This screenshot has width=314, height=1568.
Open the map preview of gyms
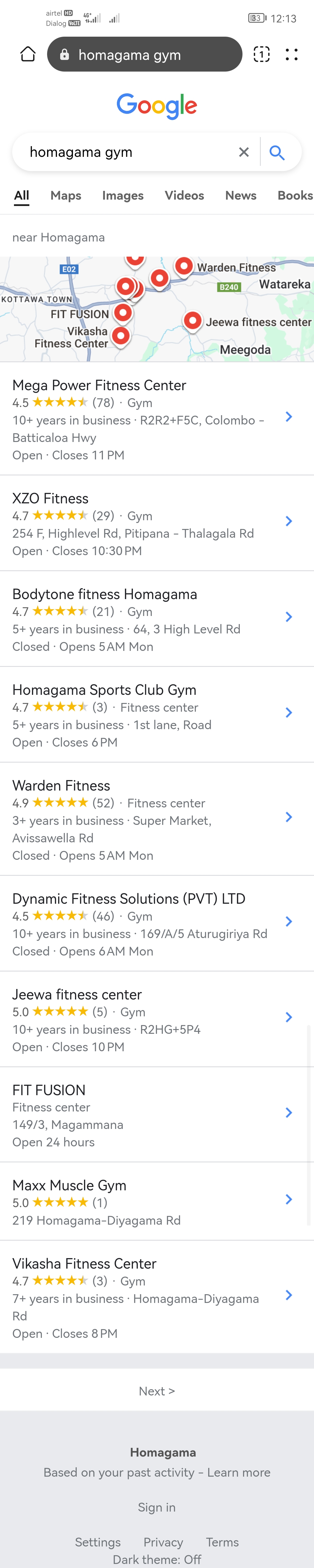(157, 309)
